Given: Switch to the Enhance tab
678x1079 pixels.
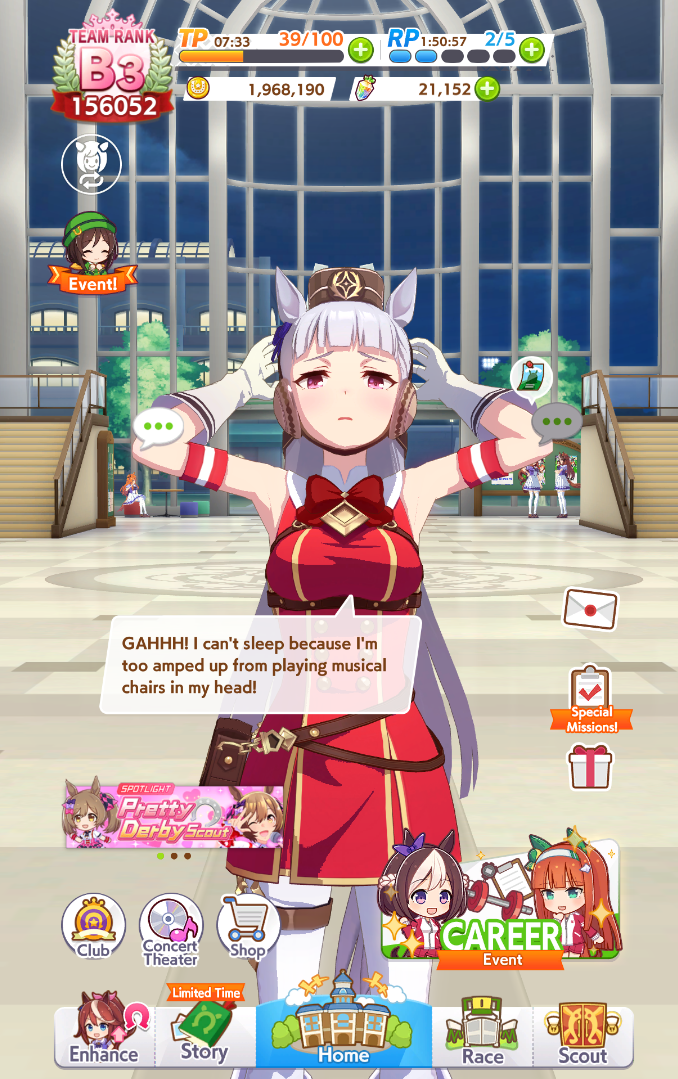Looking at the screenshot, I should point(104,1032).
